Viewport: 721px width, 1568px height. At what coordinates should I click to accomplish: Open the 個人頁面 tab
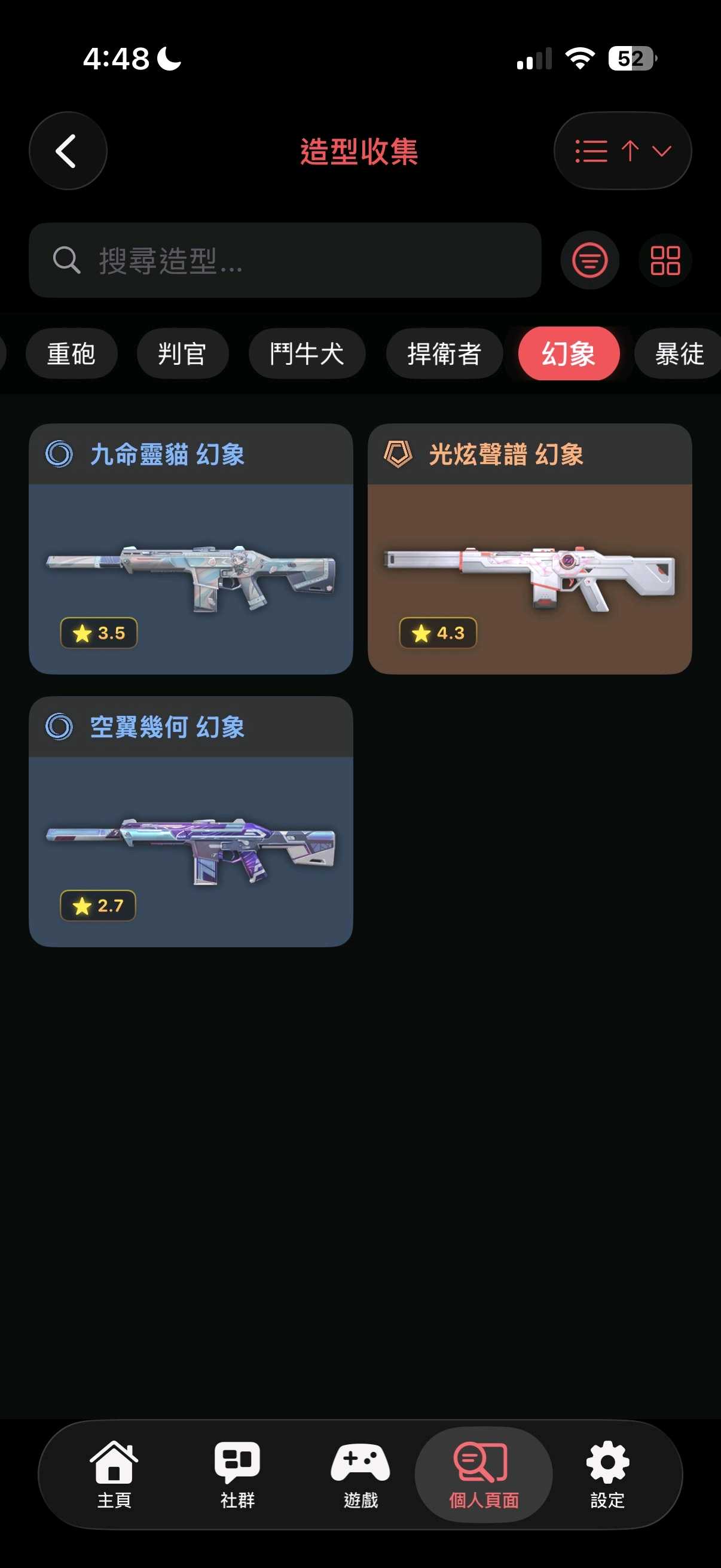coord(483,1474)
